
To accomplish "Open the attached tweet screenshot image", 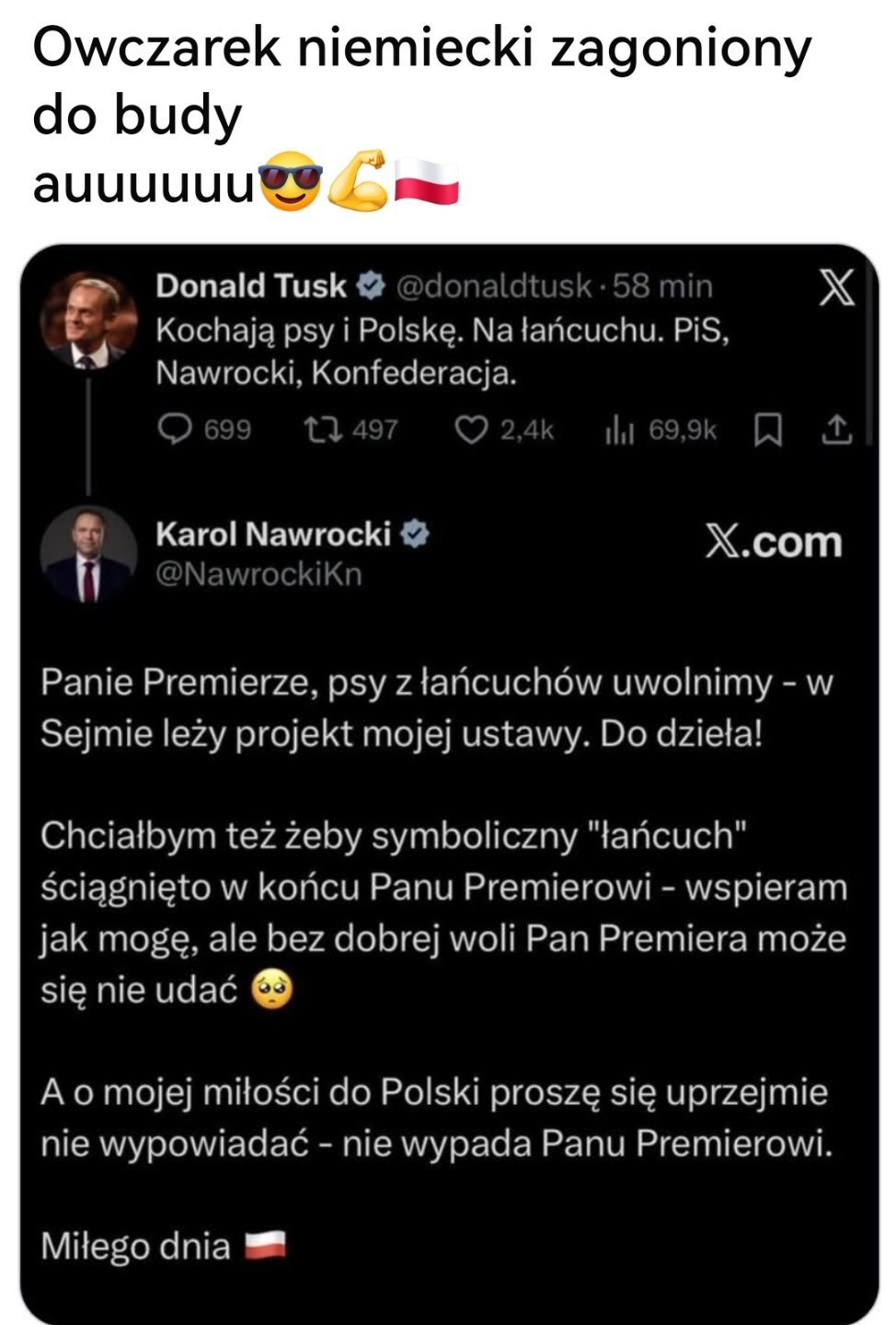I will click(448, 782).
